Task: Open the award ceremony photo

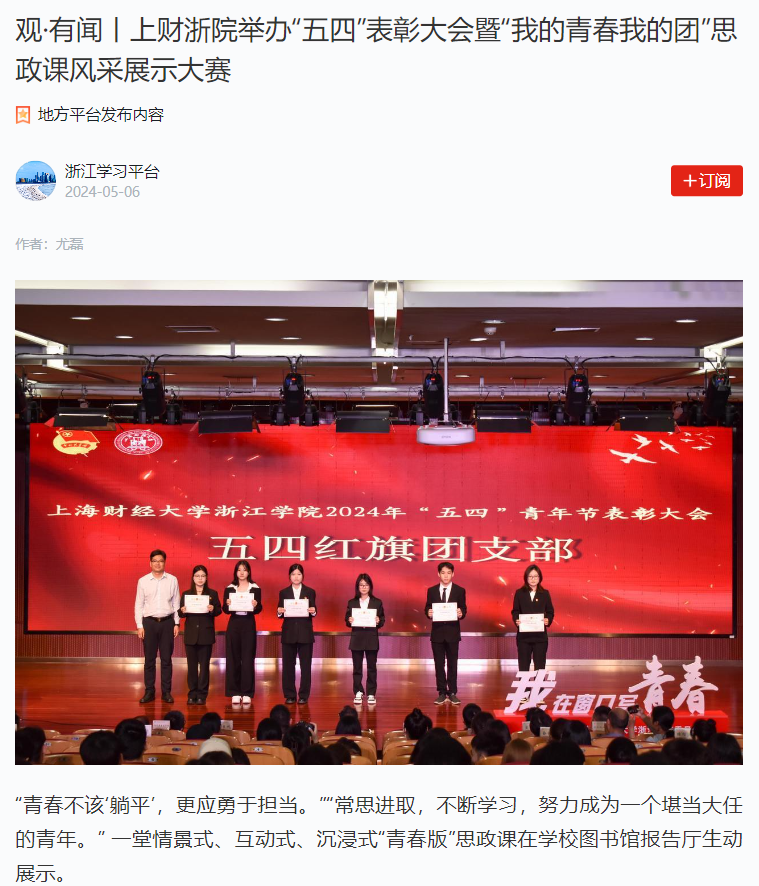Action: coord(379,522)
